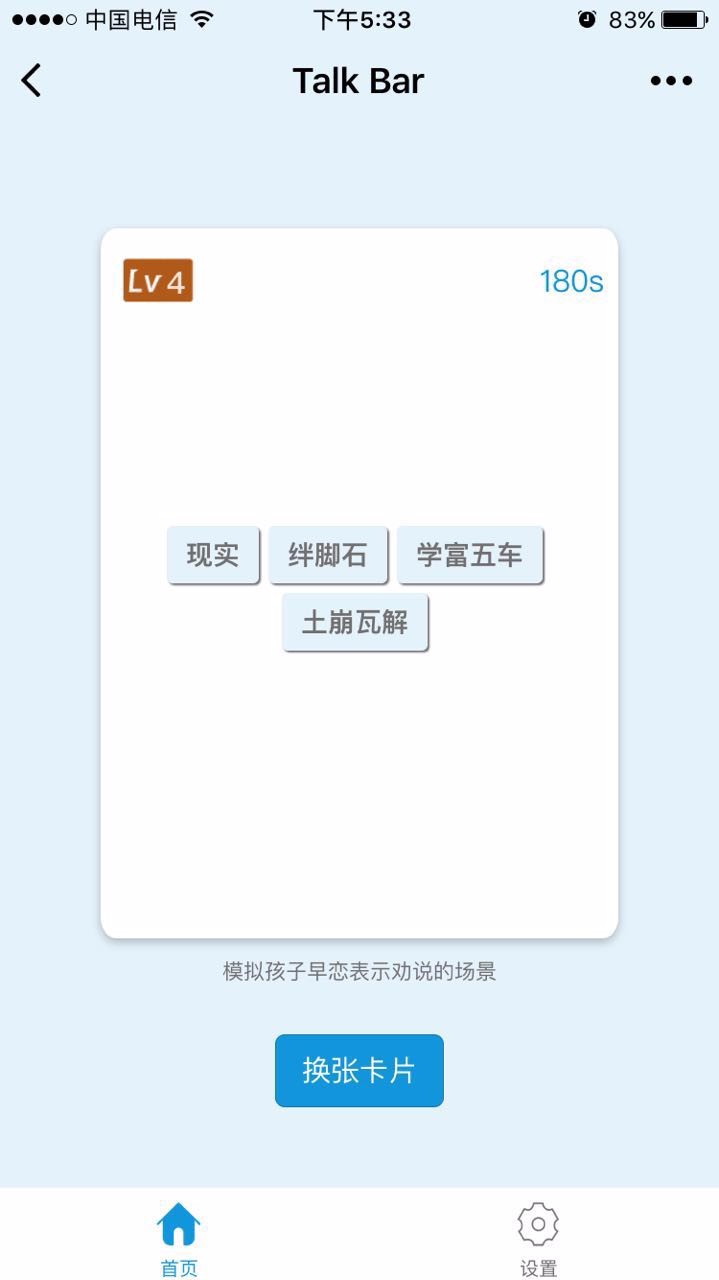Switch to the 首页 tab

[179, 1238]
